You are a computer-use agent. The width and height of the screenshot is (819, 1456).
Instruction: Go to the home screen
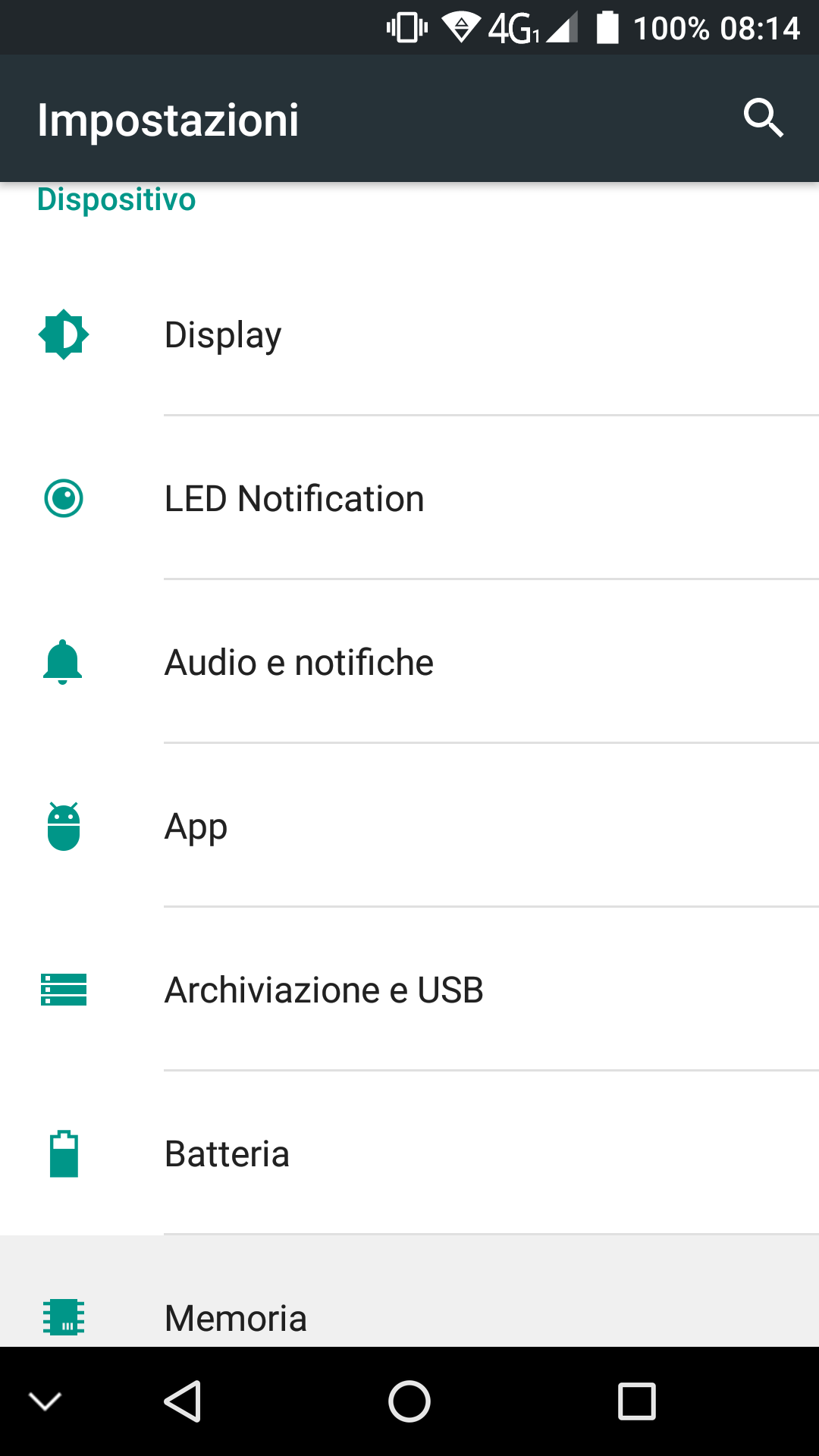click(x=409, y=1401)
